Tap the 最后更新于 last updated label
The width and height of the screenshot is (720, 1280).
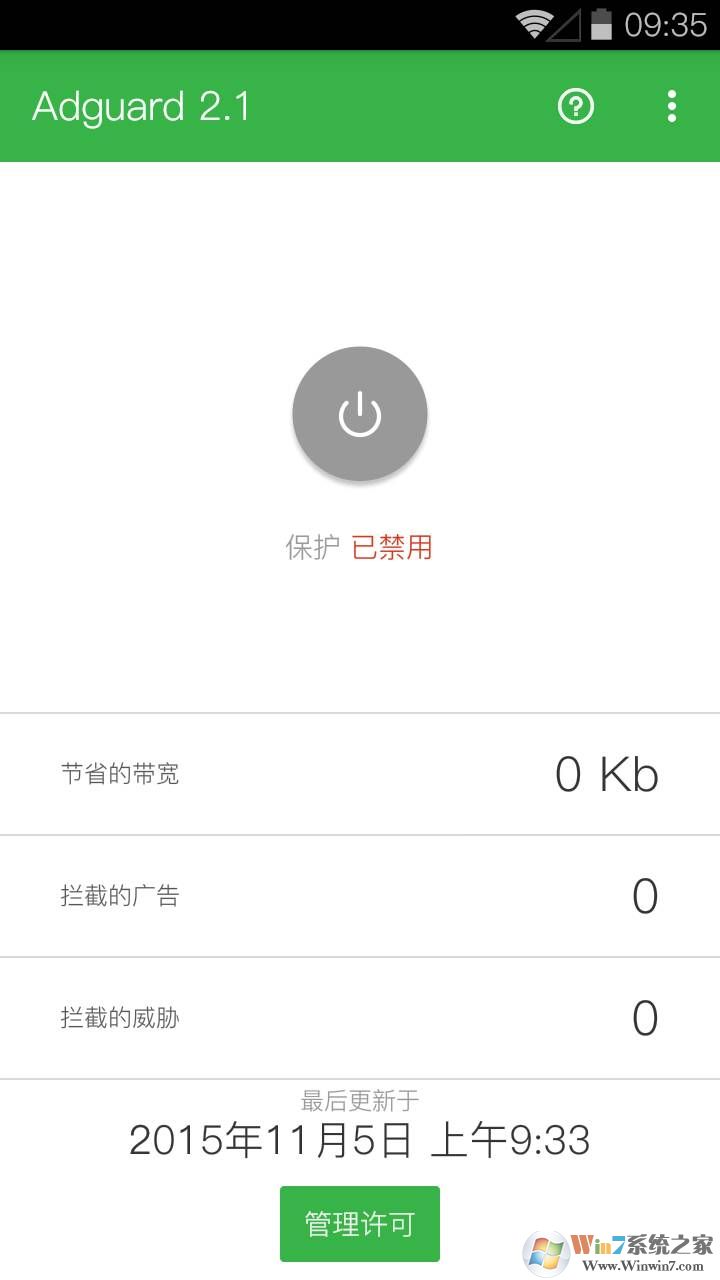coord(359,1100)
